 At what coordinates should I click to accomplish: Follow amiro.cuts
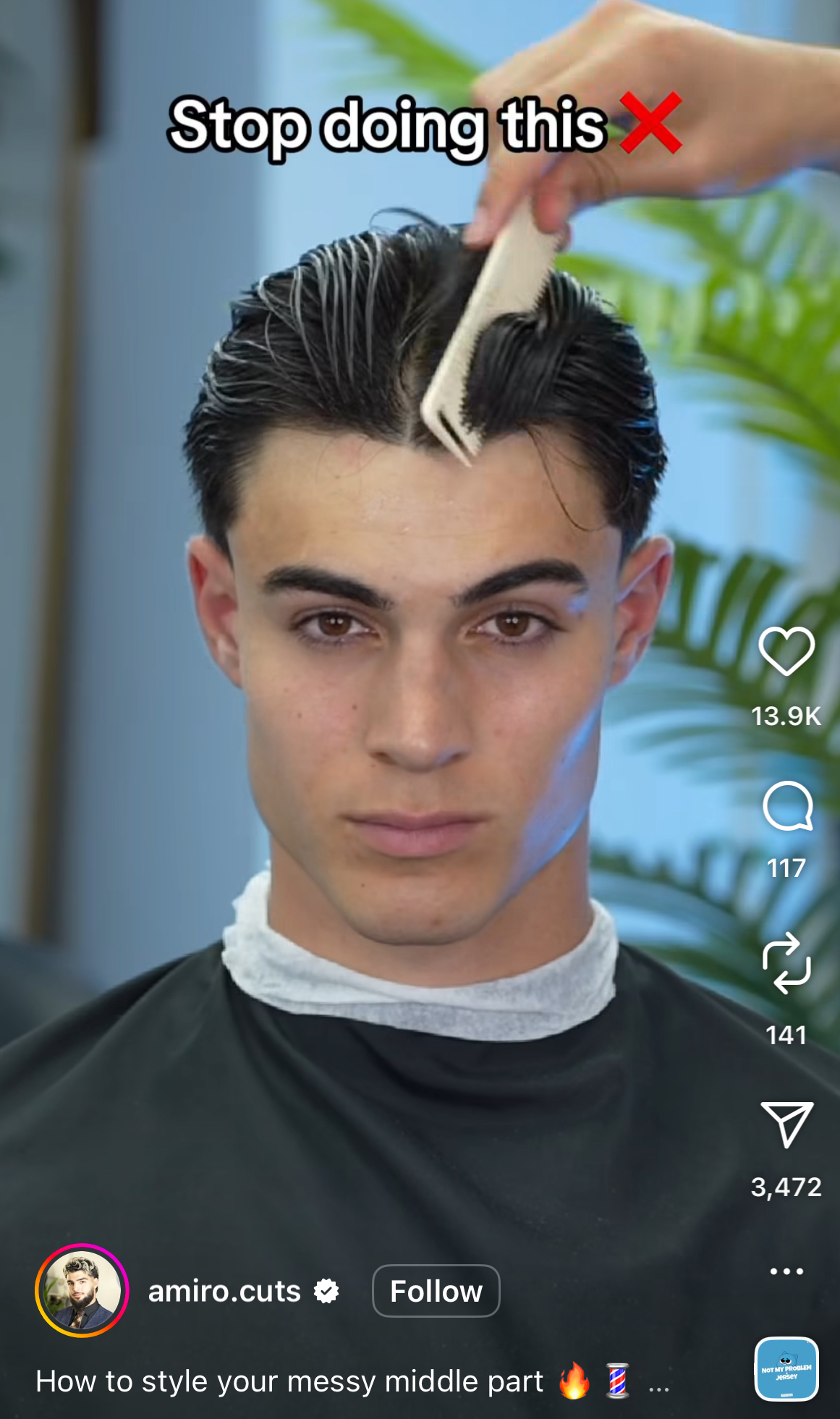pos(436,1292)
